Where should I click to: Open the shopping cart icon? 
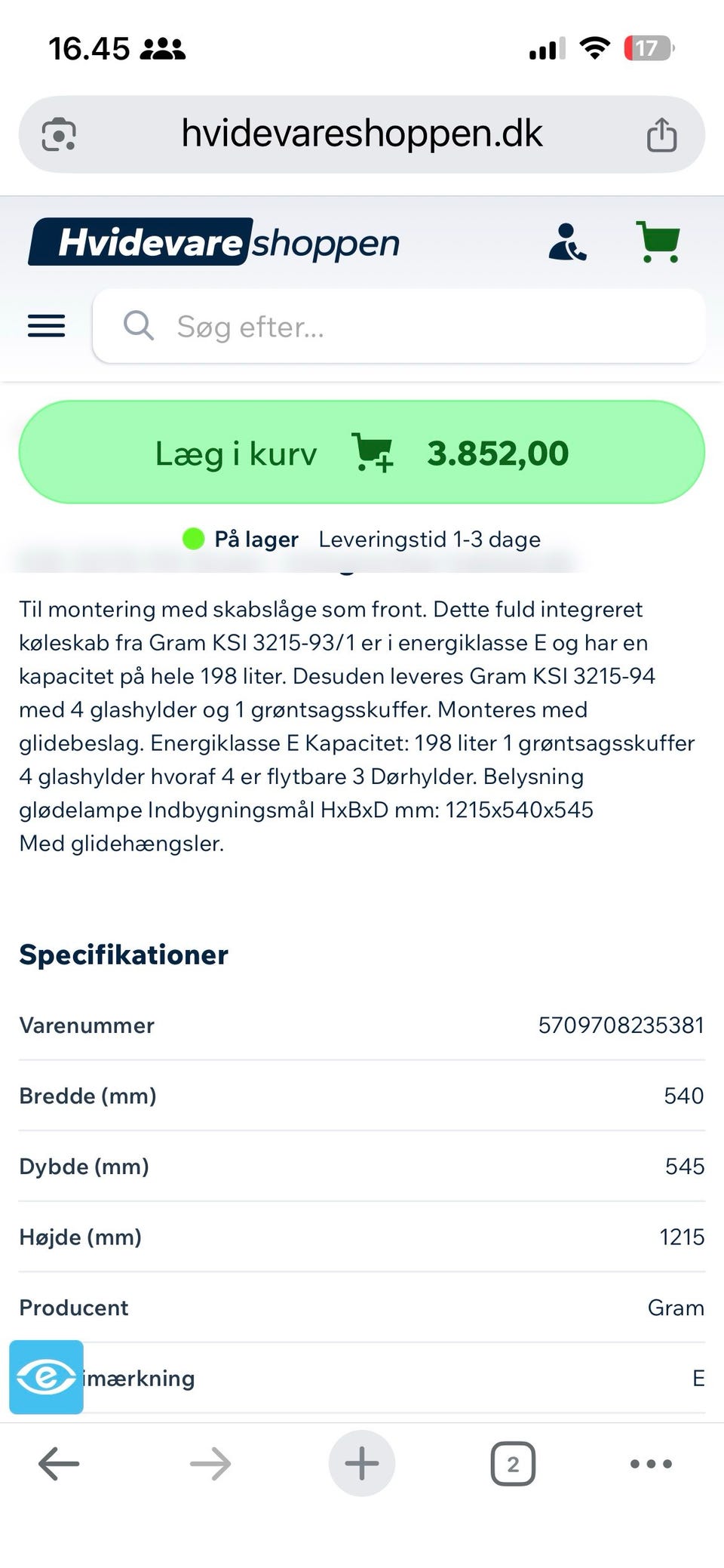[658, 241]
